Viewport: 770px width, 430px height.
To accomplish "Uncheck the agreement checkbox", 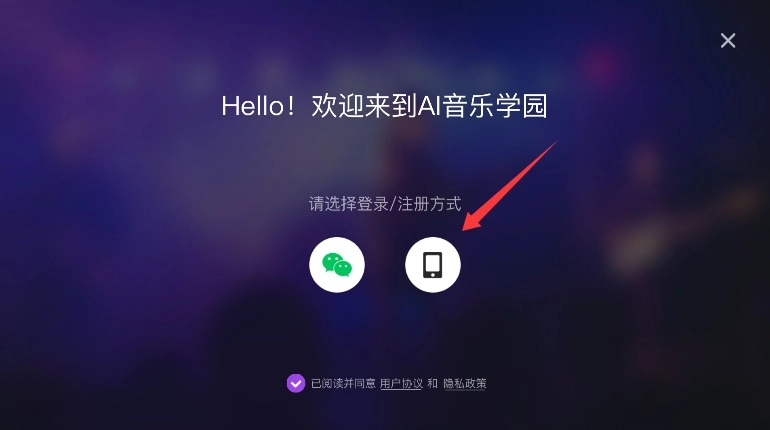I will [x=295, y=383].
